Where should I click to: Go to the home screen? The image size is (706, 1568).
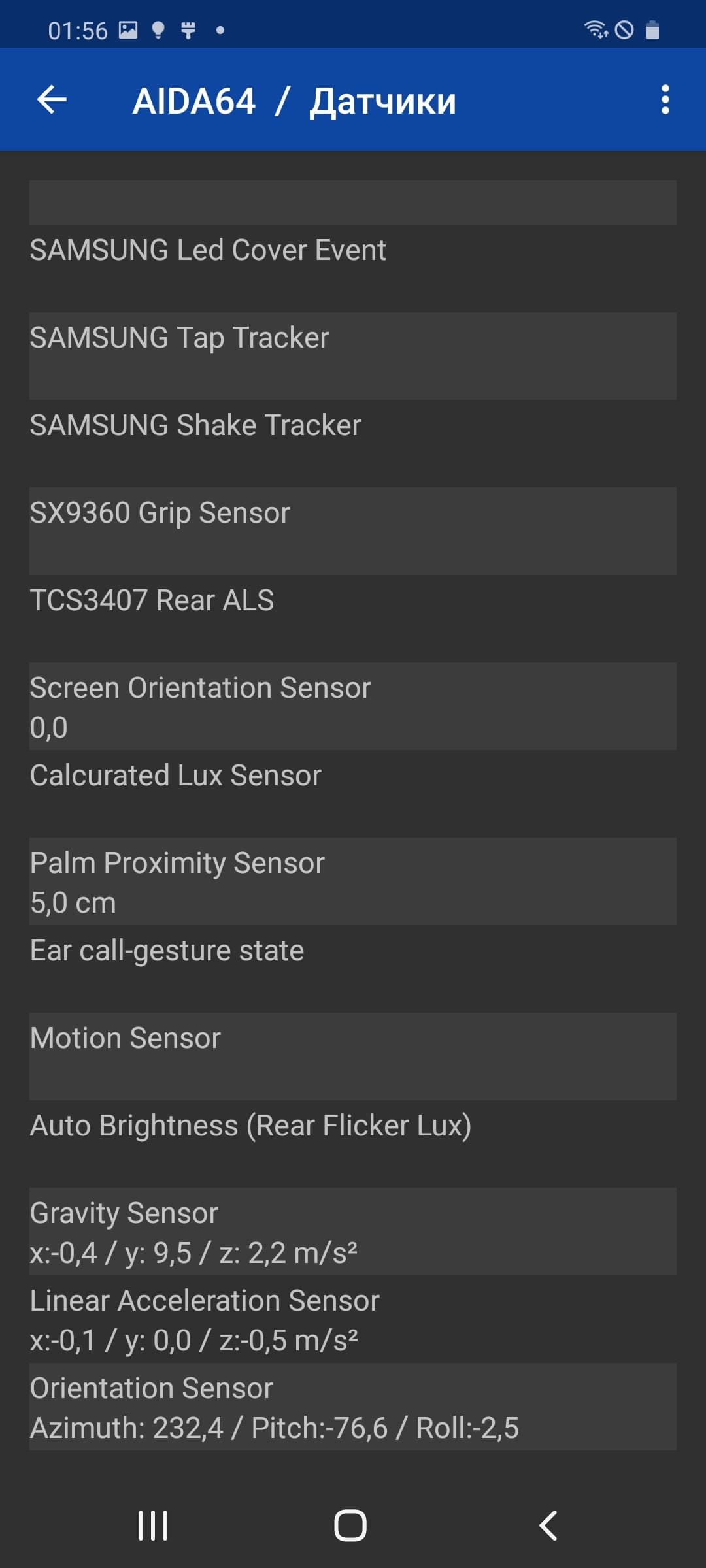(x=350, y=1526)
